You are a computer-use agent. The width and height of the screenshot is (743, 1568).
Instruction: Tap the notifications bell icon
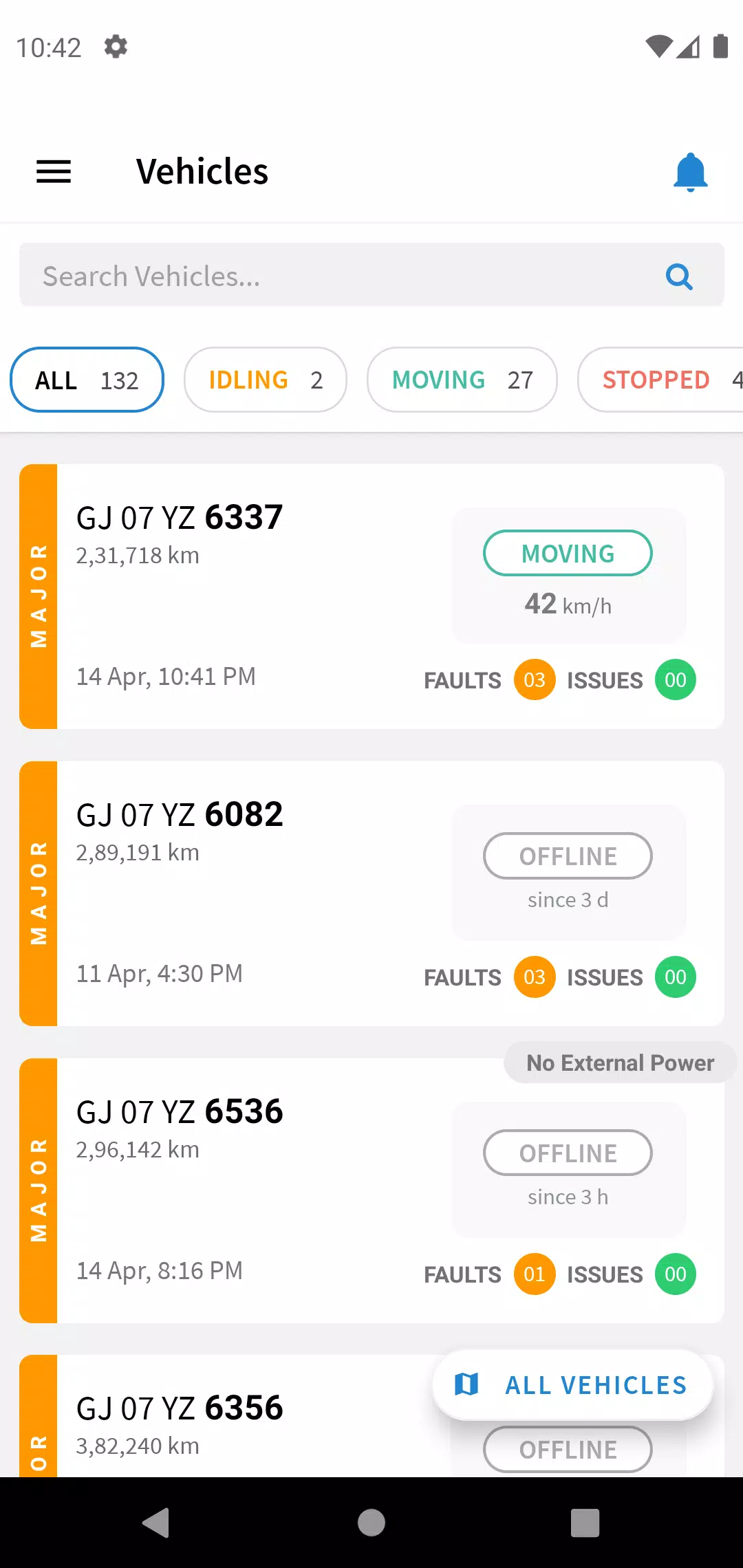[691, 172]
